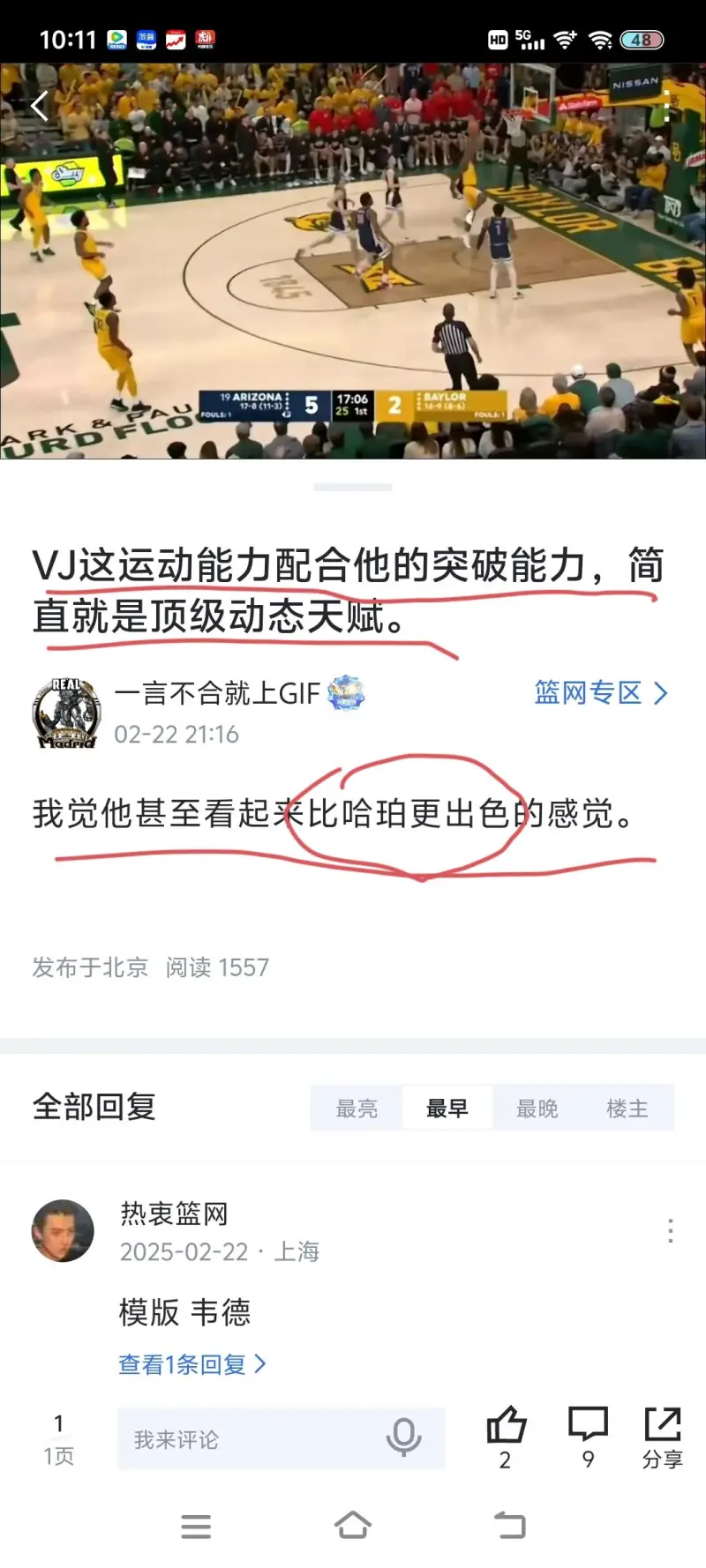
Task: Open the avatar of 热衷篮网
Action: pyautogui.click(x=63, y=1230)
